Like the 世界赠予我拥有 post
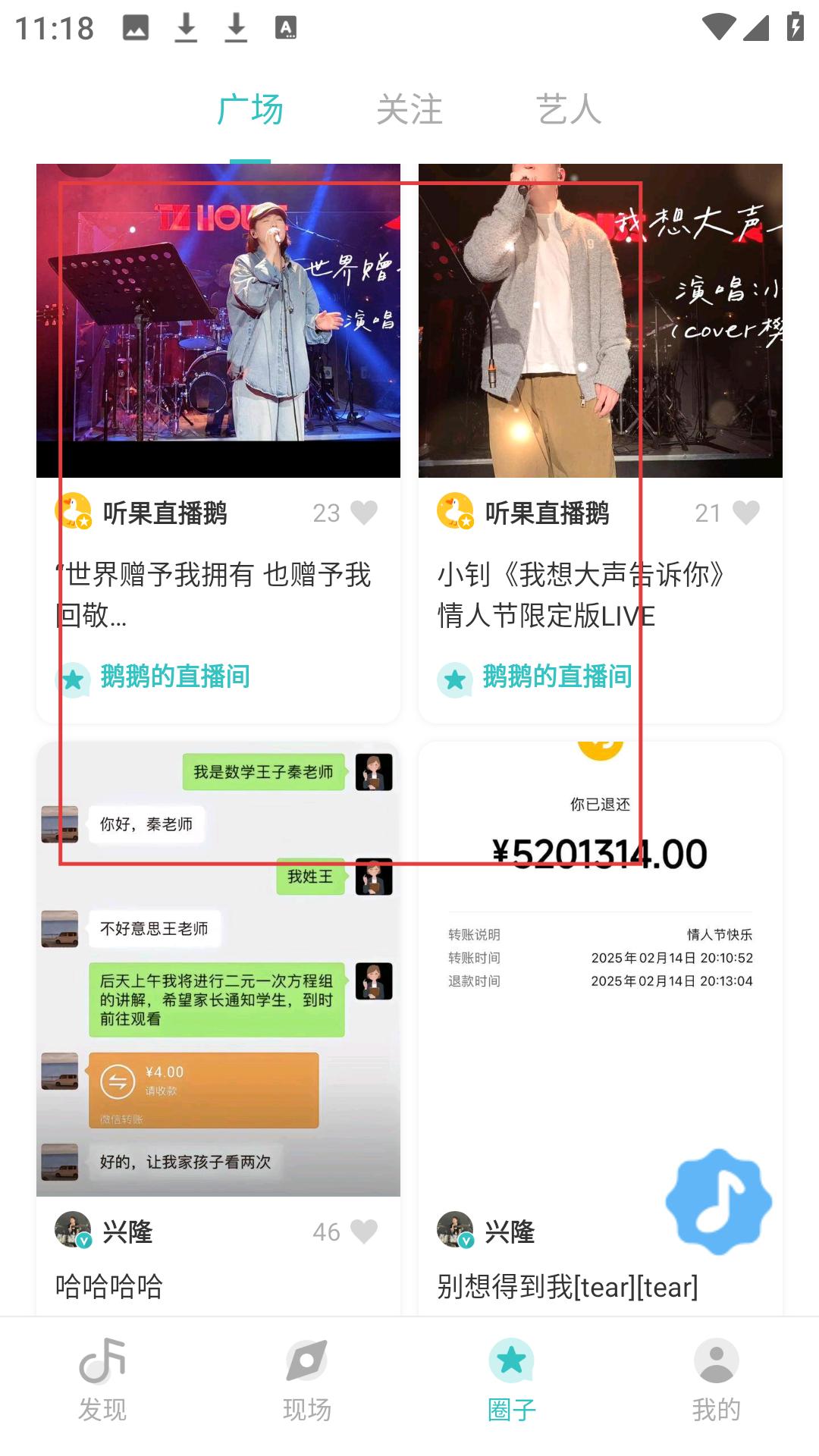819x1456 pixels. pos(364,513)
